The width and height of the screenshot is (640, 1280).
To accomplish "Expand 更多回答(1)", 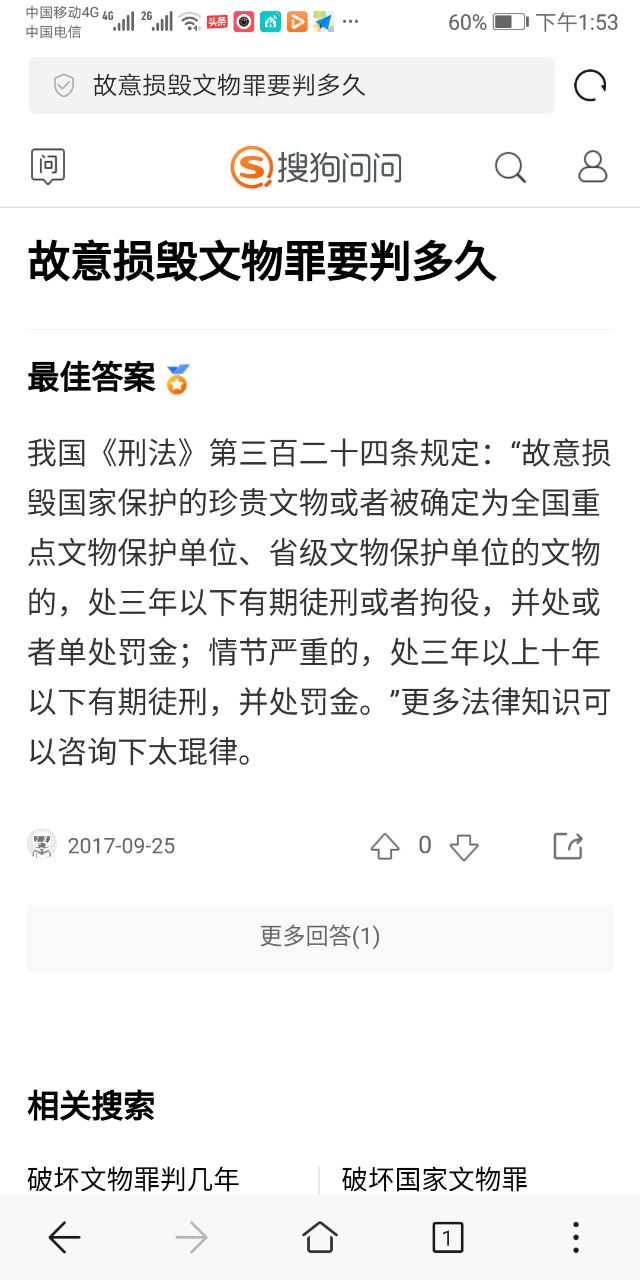I will tap(320, 937).
